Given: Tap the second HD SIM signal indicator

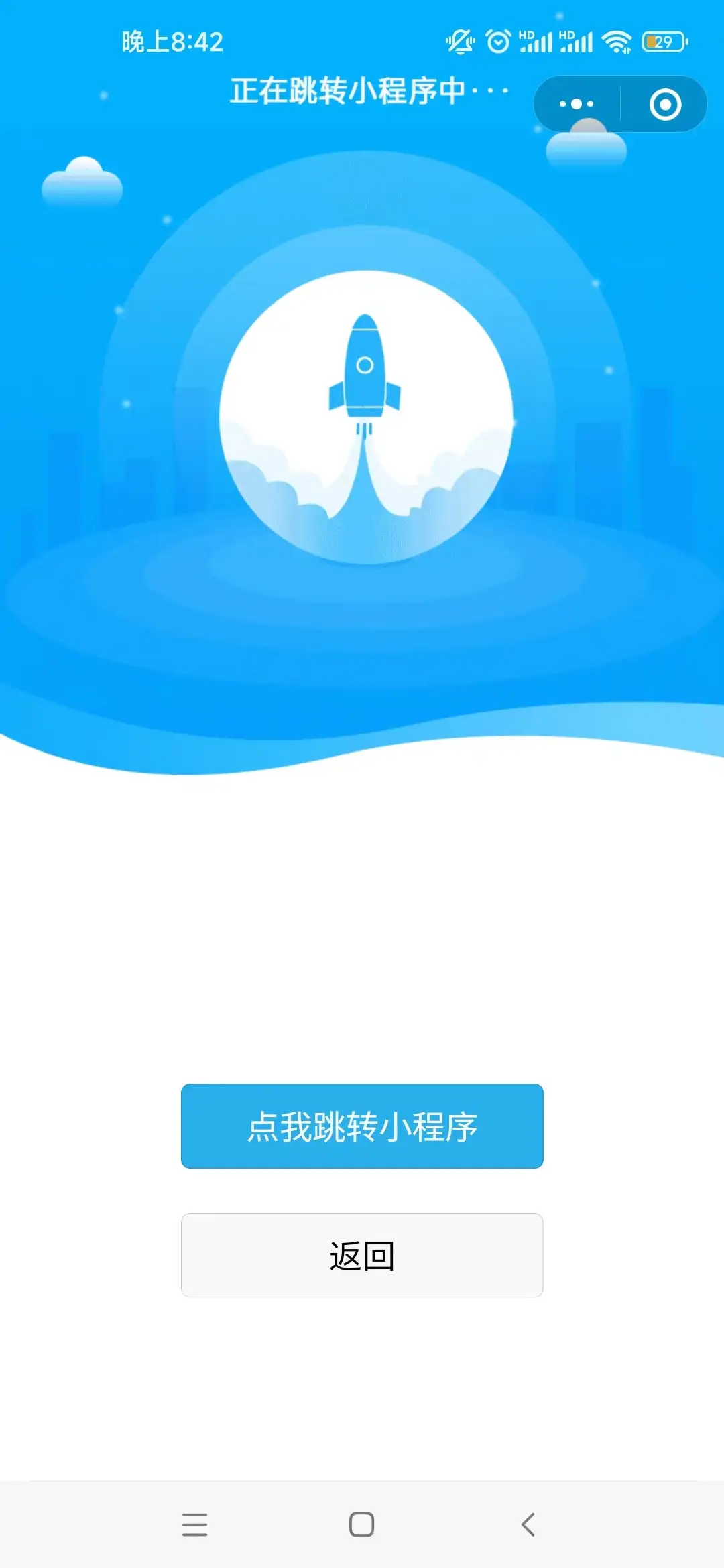Looking at the screenshot, I should pyautogui.click(x=578, y=40).
